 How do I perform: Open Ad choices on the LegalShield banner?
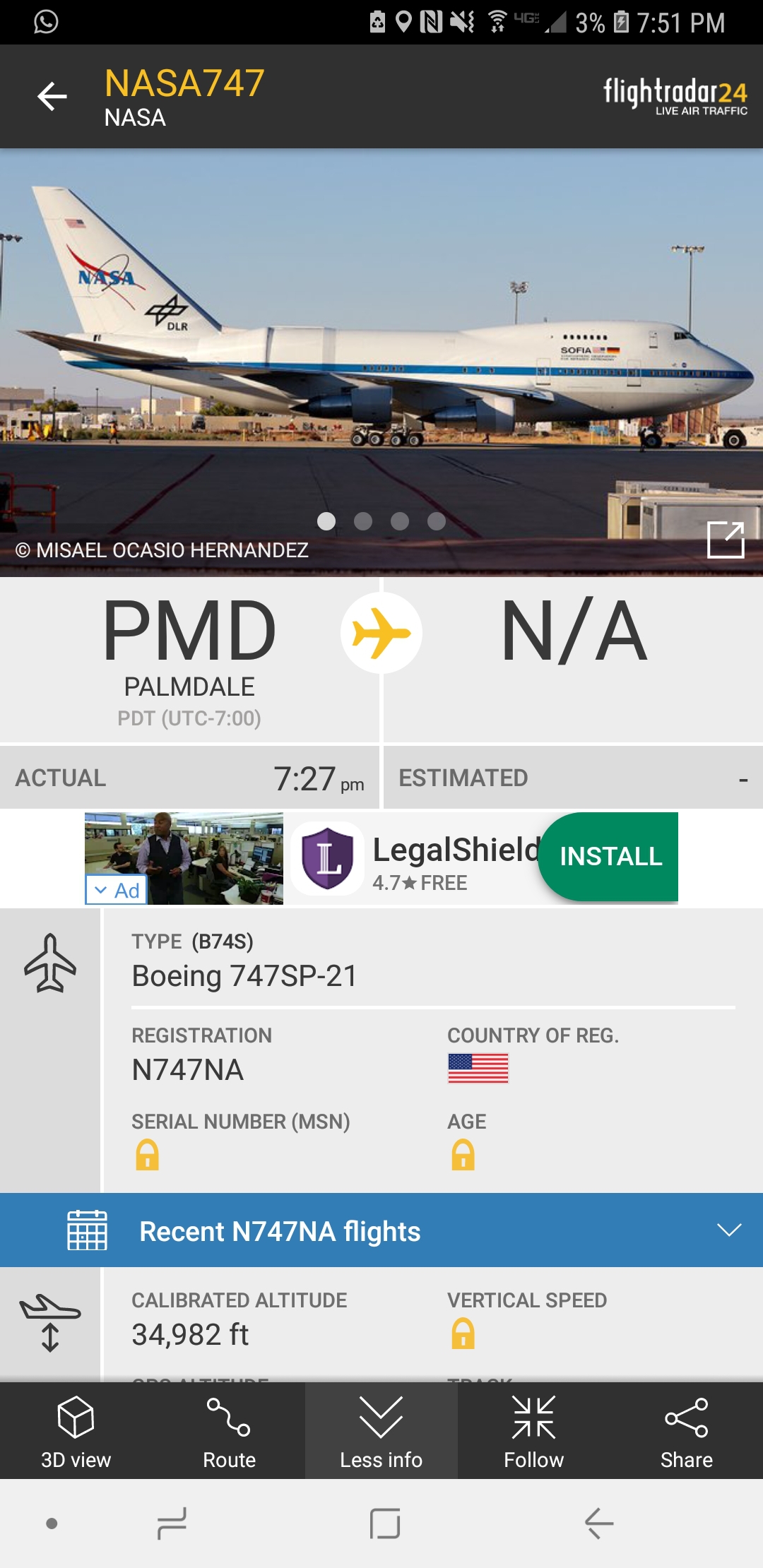coord(117,890)
